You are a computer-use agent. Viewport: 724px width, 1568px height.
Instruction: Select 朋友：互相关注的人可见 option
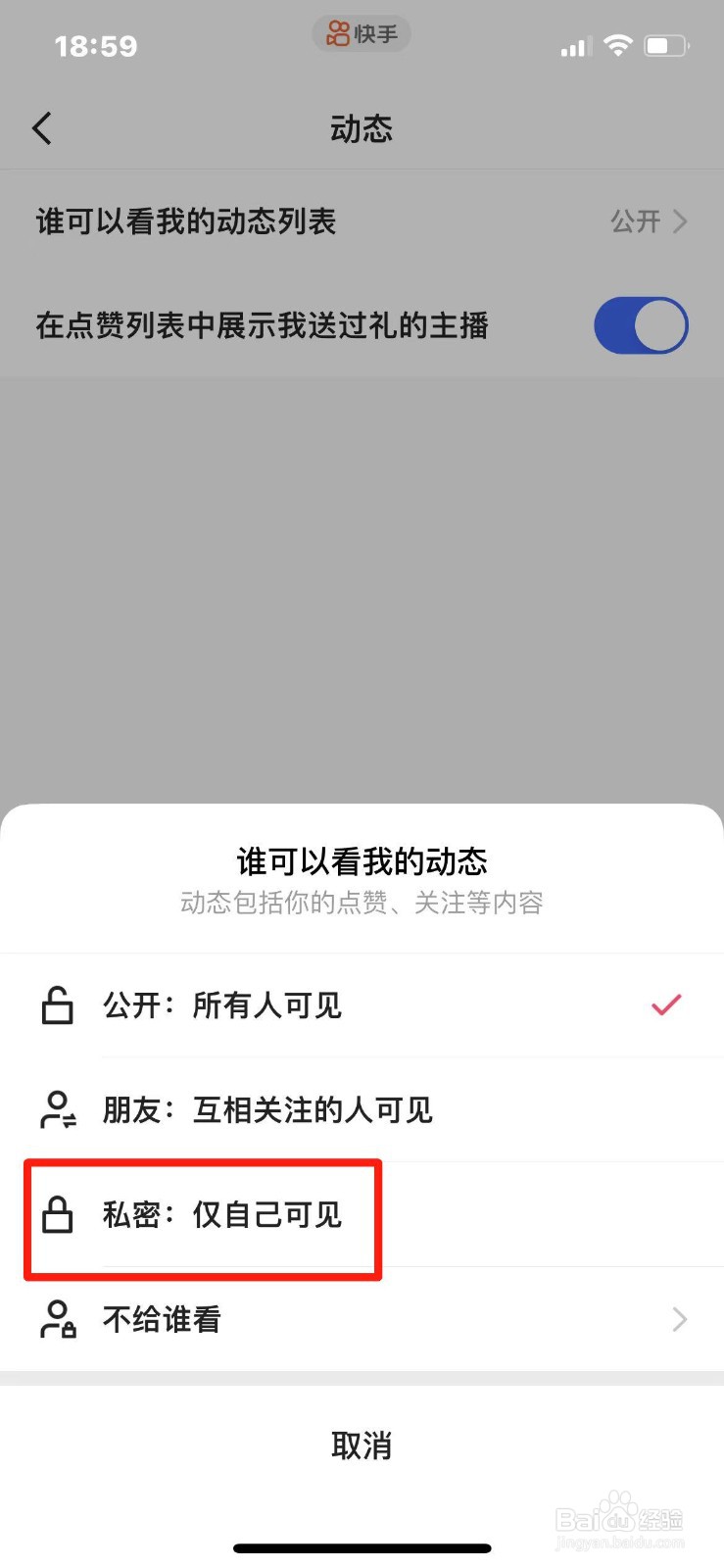point(265,1109)
